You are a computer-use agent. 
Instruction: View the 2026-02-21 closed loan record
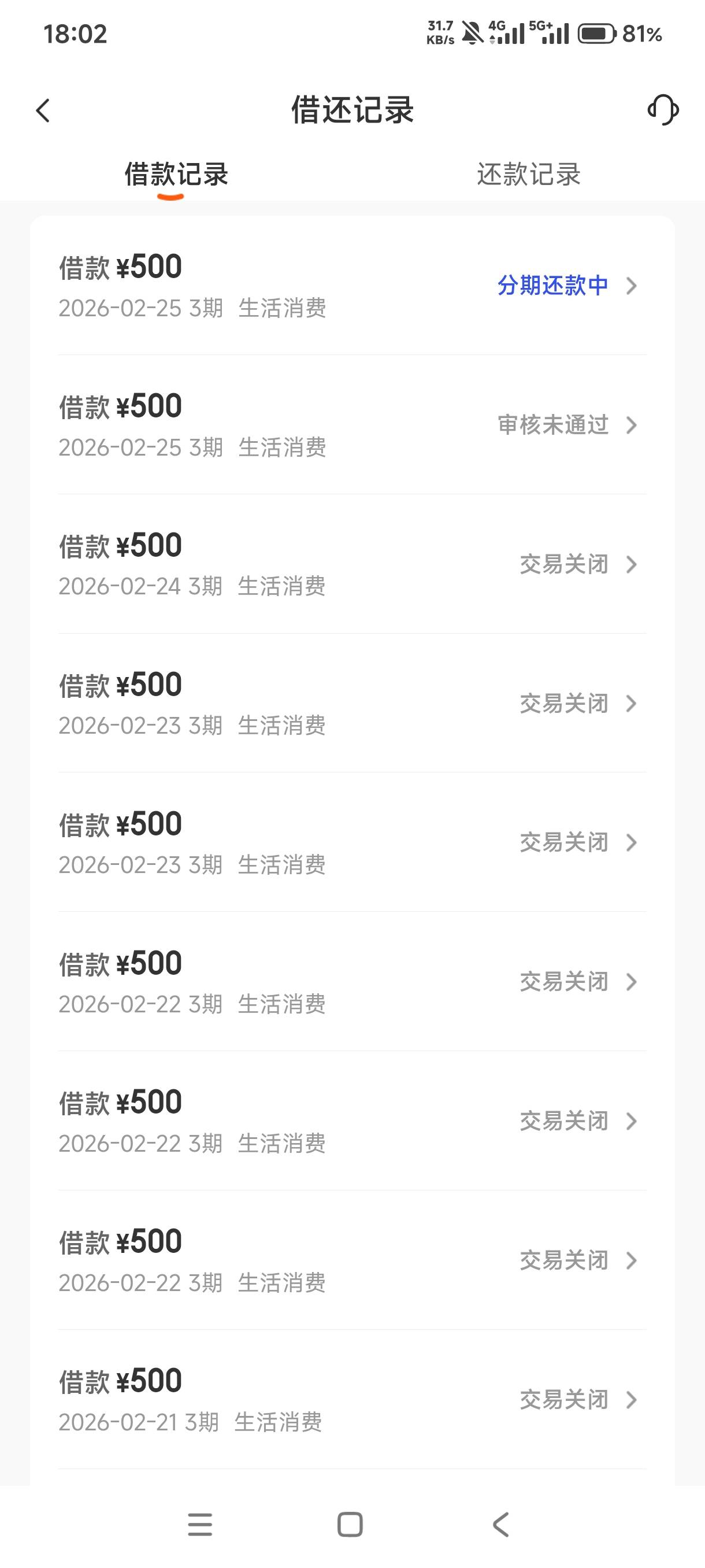click(x=351, y=1400)
